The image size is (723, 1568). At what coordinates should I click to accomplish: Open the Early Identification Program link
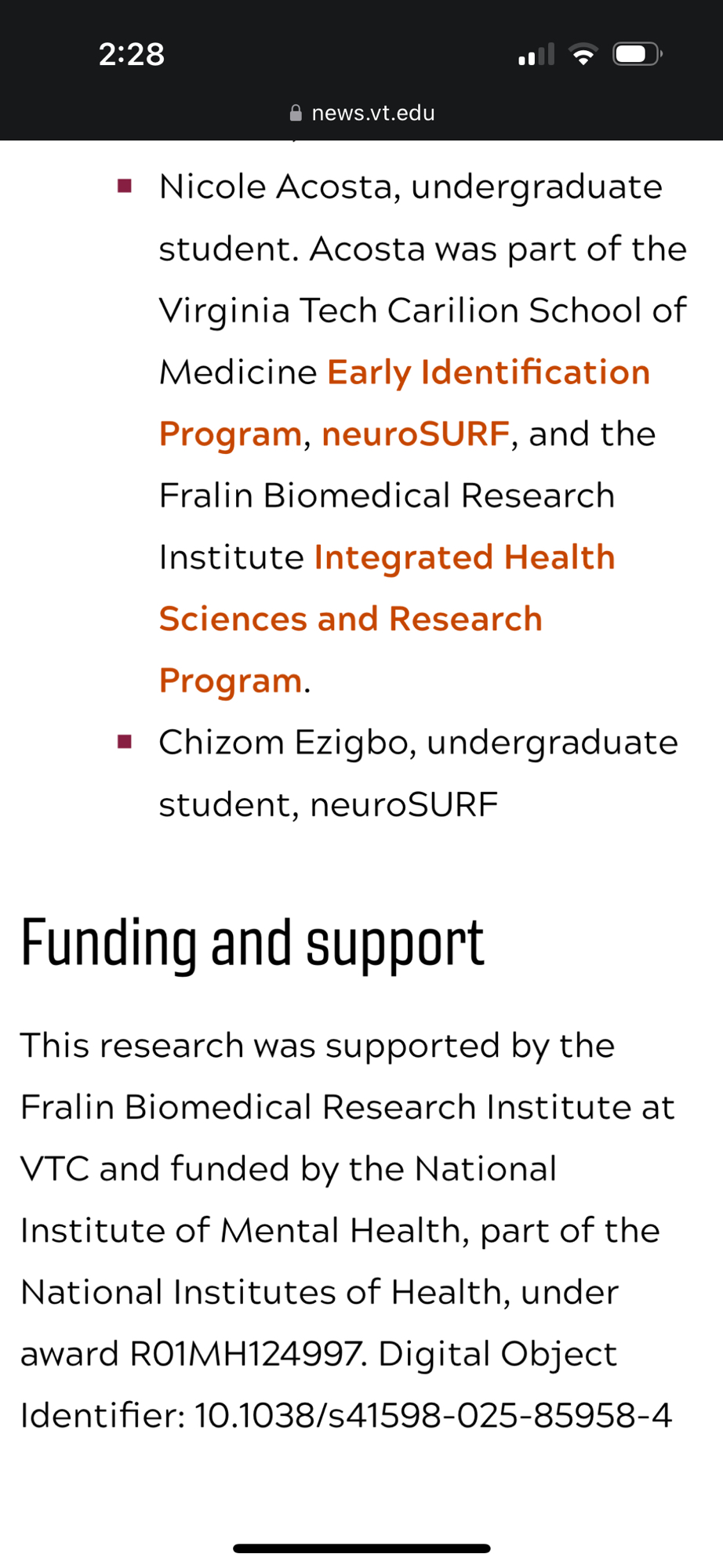click(x=488, y=372)
